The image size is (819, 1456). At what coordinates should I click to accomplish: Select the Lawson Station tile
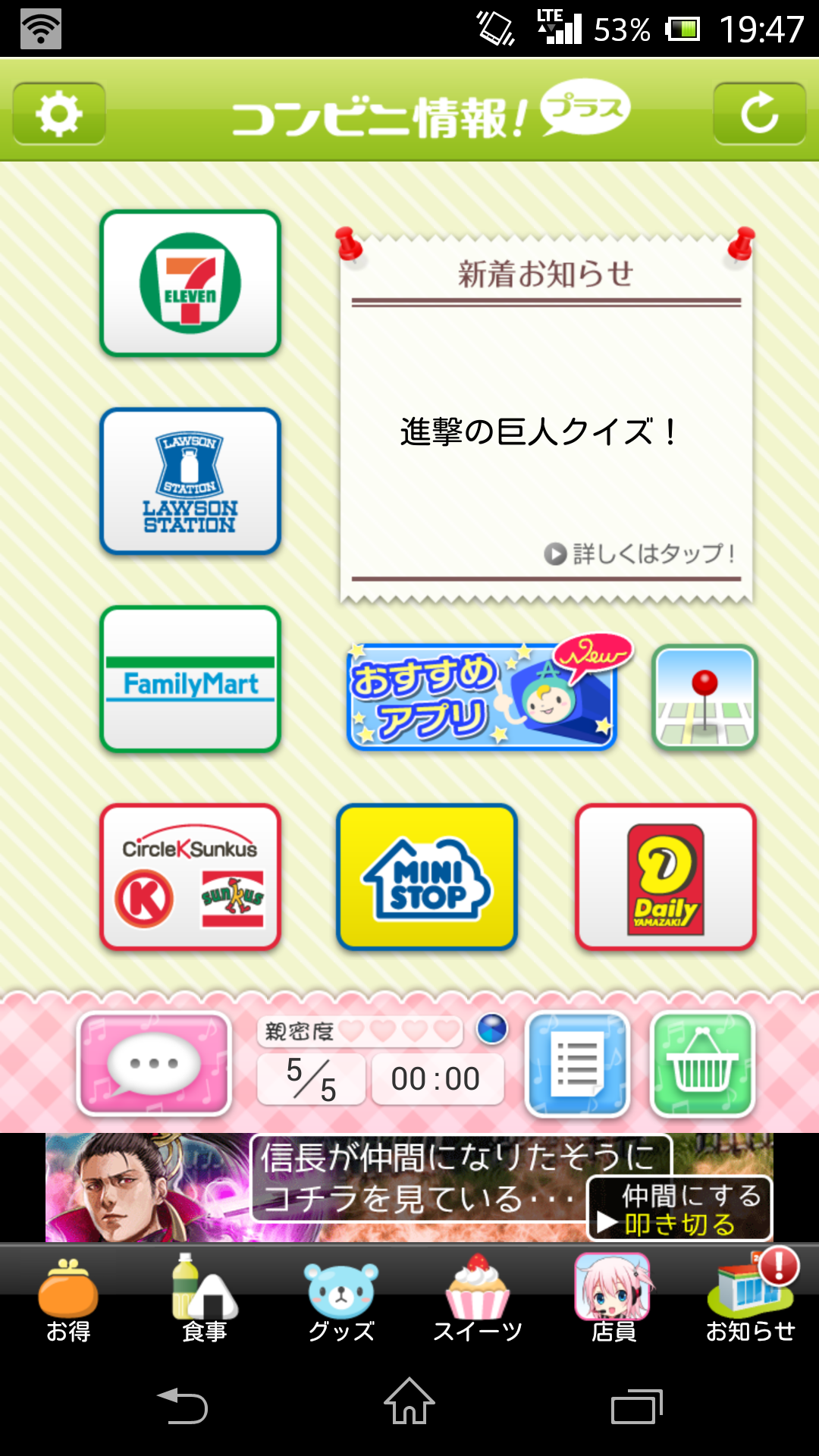coord(190,482)
